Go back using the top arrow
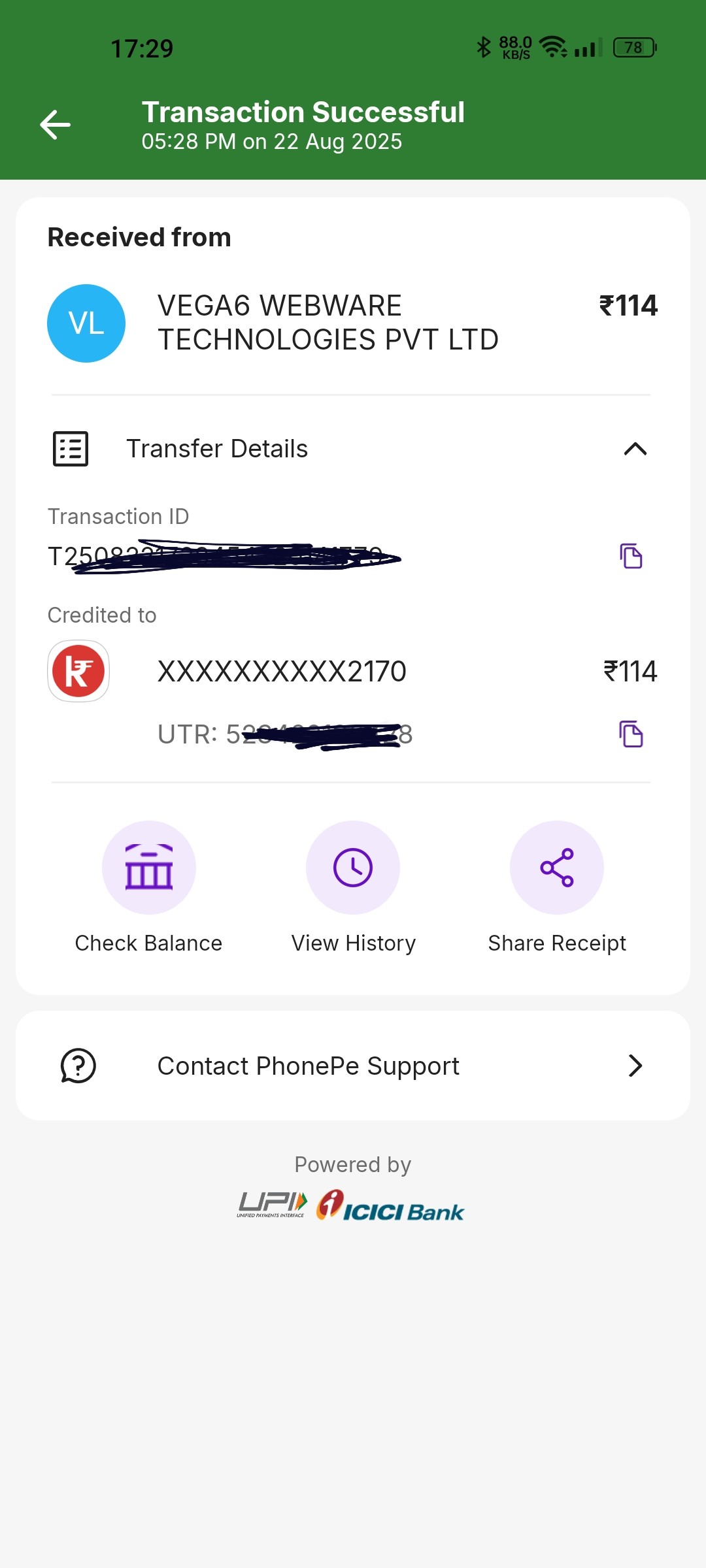 pos(56,125)
